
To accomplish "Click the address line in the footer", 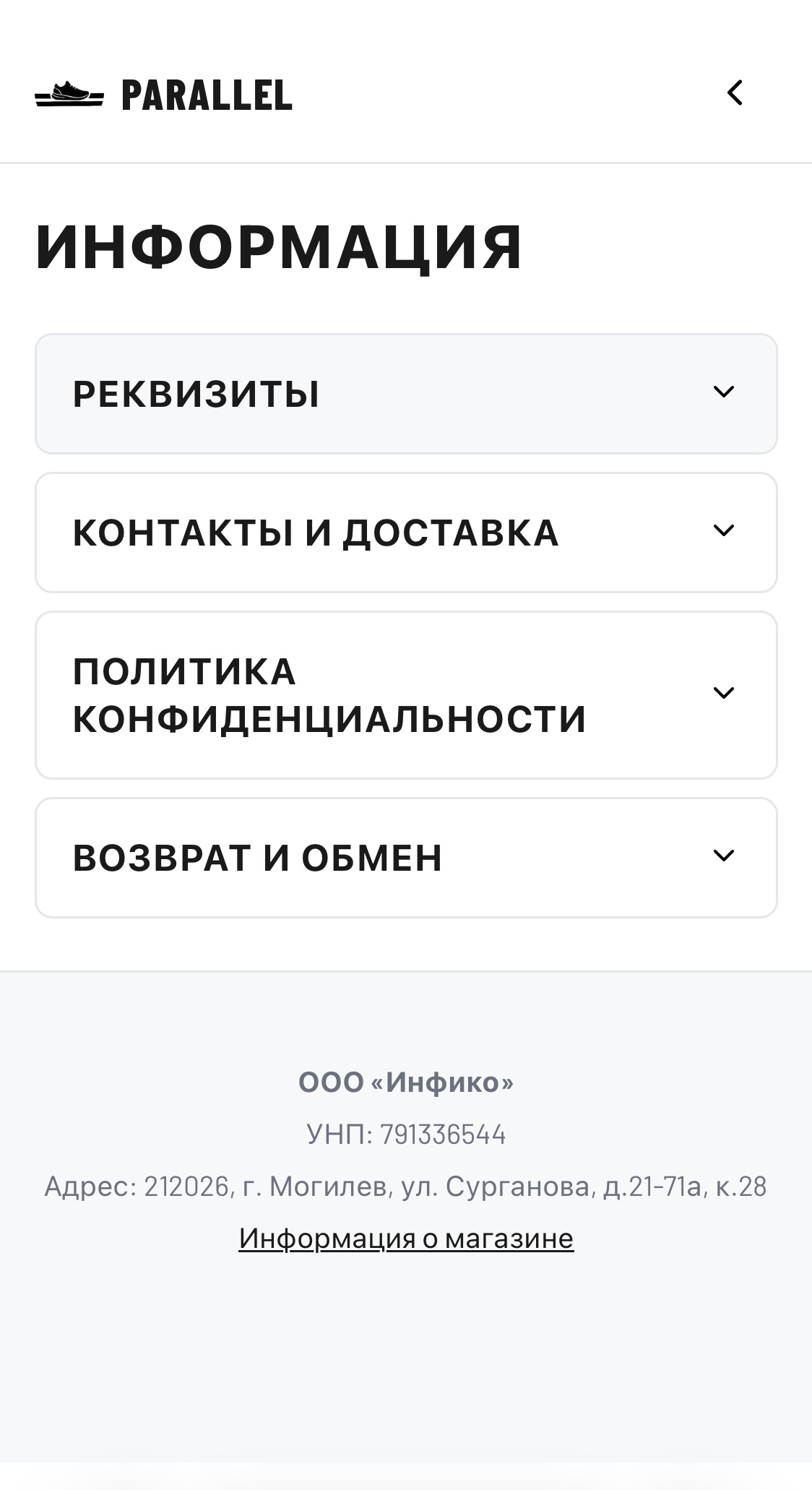I will [406, 1185].
